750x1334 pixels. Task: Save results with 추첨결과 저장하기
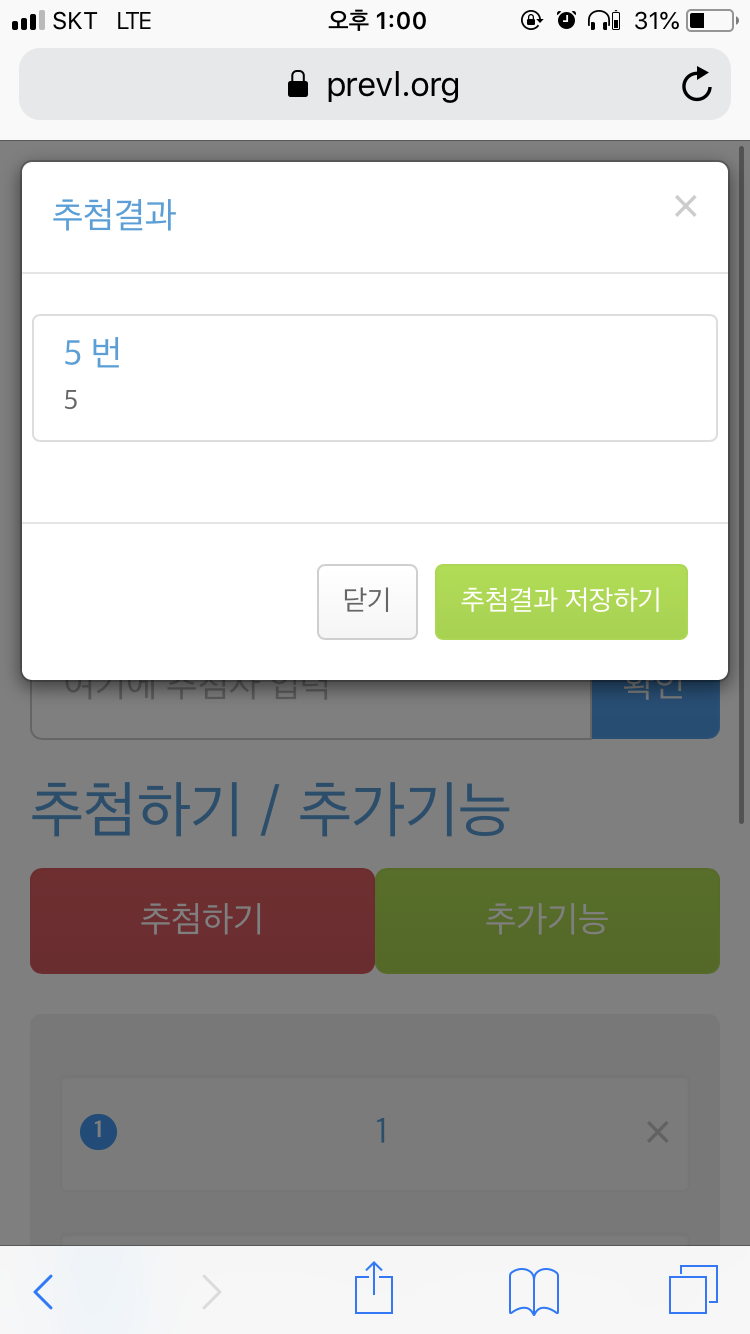(561, 601)
